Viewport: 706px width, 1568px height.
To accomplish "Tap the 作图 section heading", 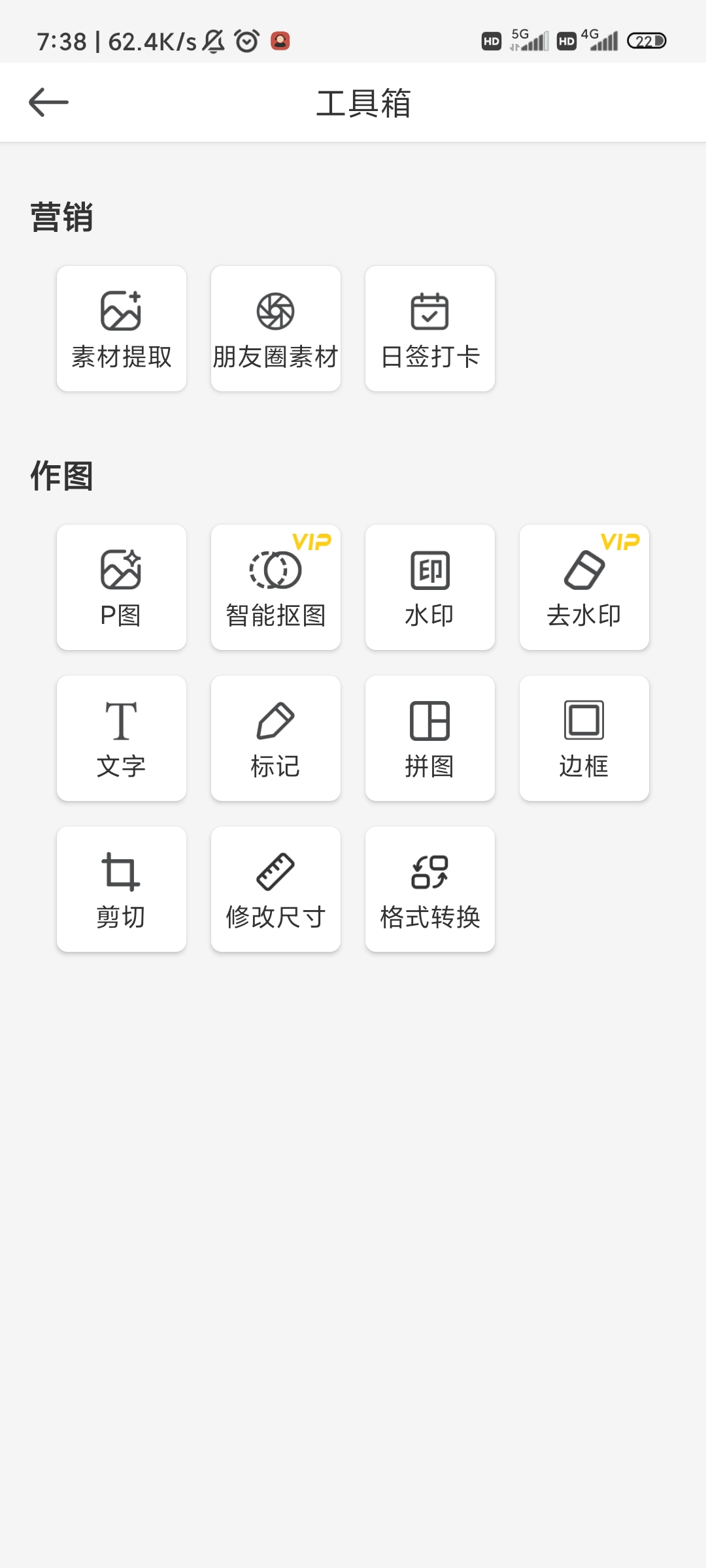I will click(x=63, y=476).
